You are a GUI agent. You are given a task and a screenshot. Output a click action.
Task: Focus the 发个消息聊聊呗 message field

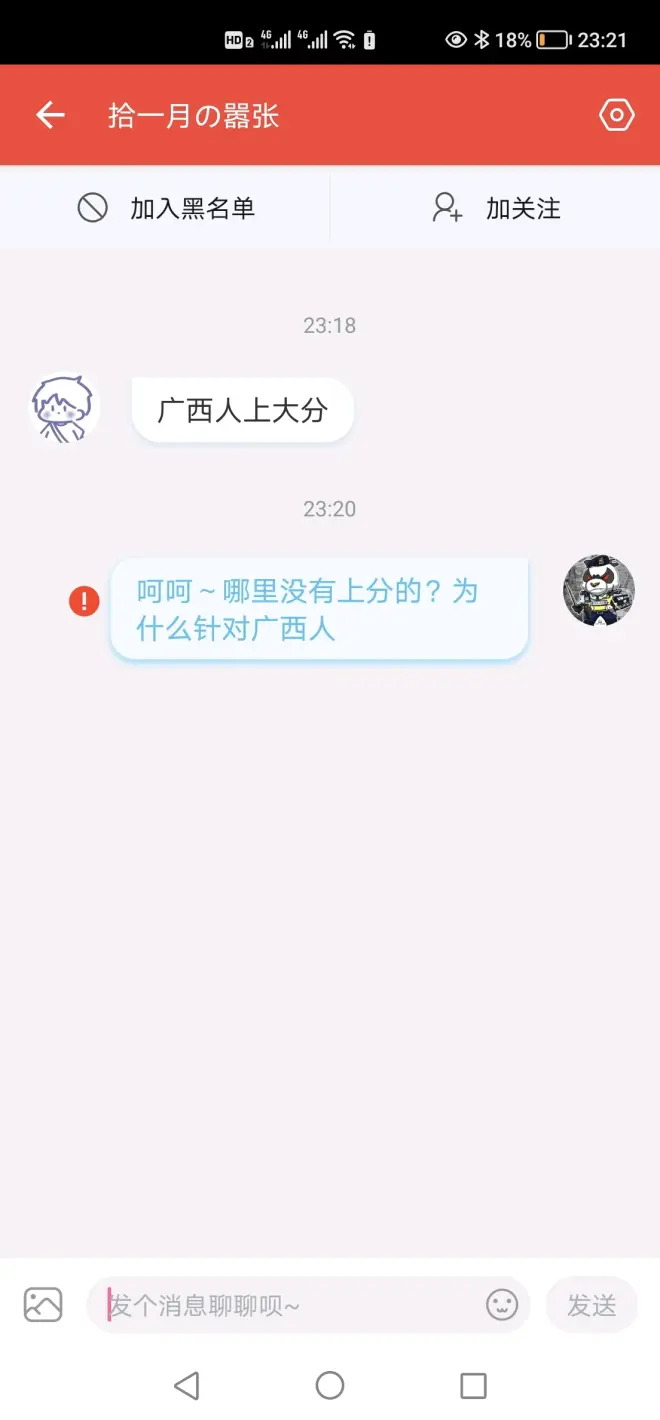coord(290,1305)
